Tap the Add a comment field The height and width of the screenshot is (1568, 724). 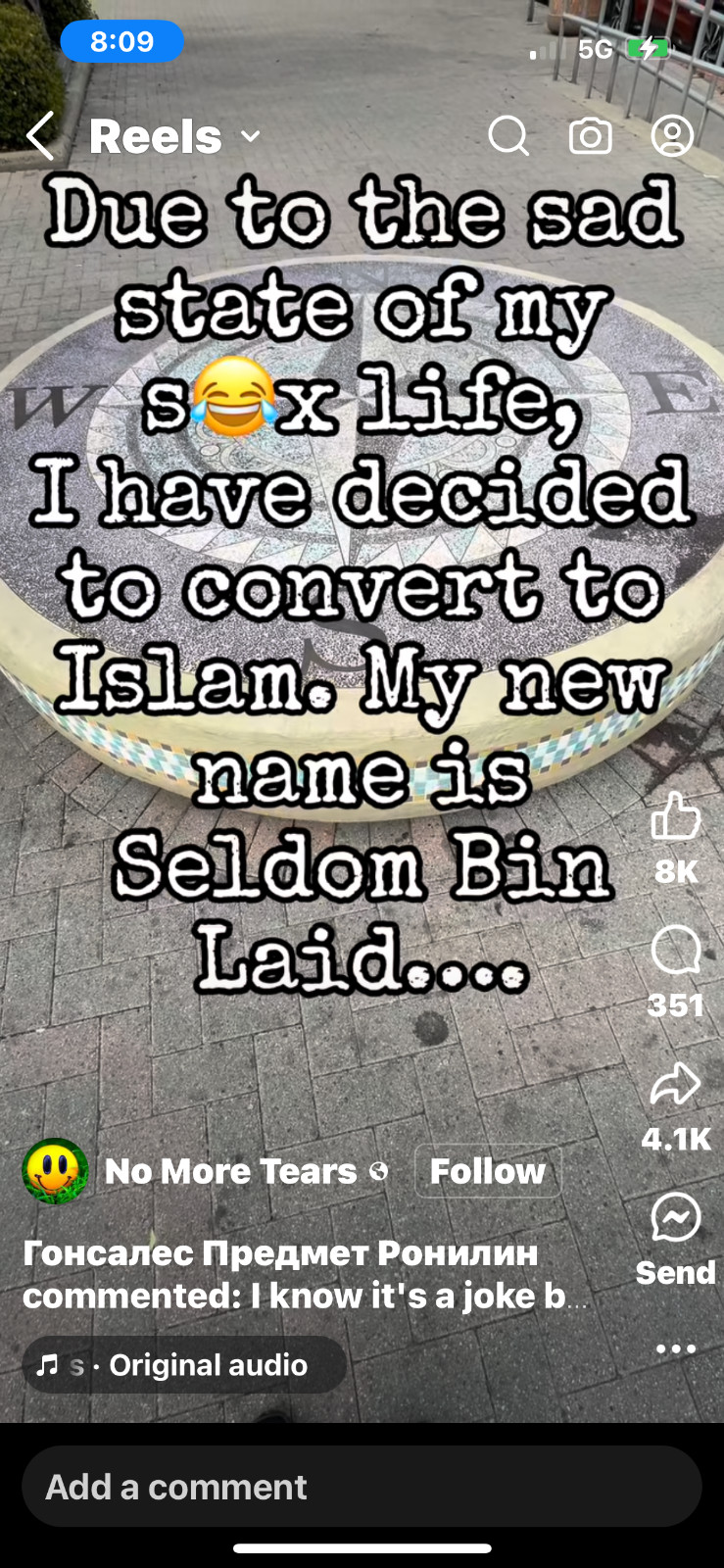coord(362,1487)
